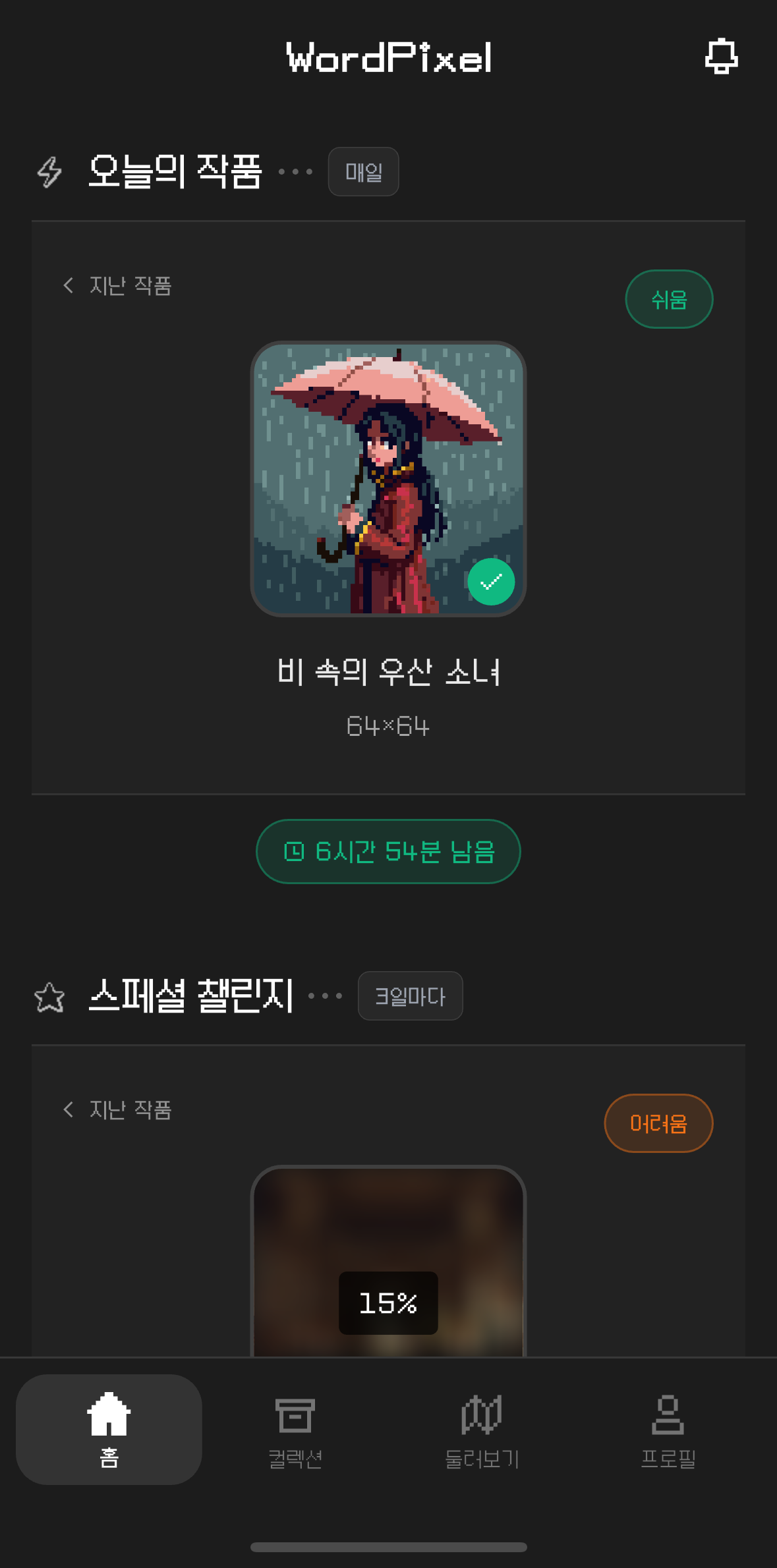Click the 3일마다 frequency label
The height and width of the screenshot is (1568, 777).
point(409,996)
